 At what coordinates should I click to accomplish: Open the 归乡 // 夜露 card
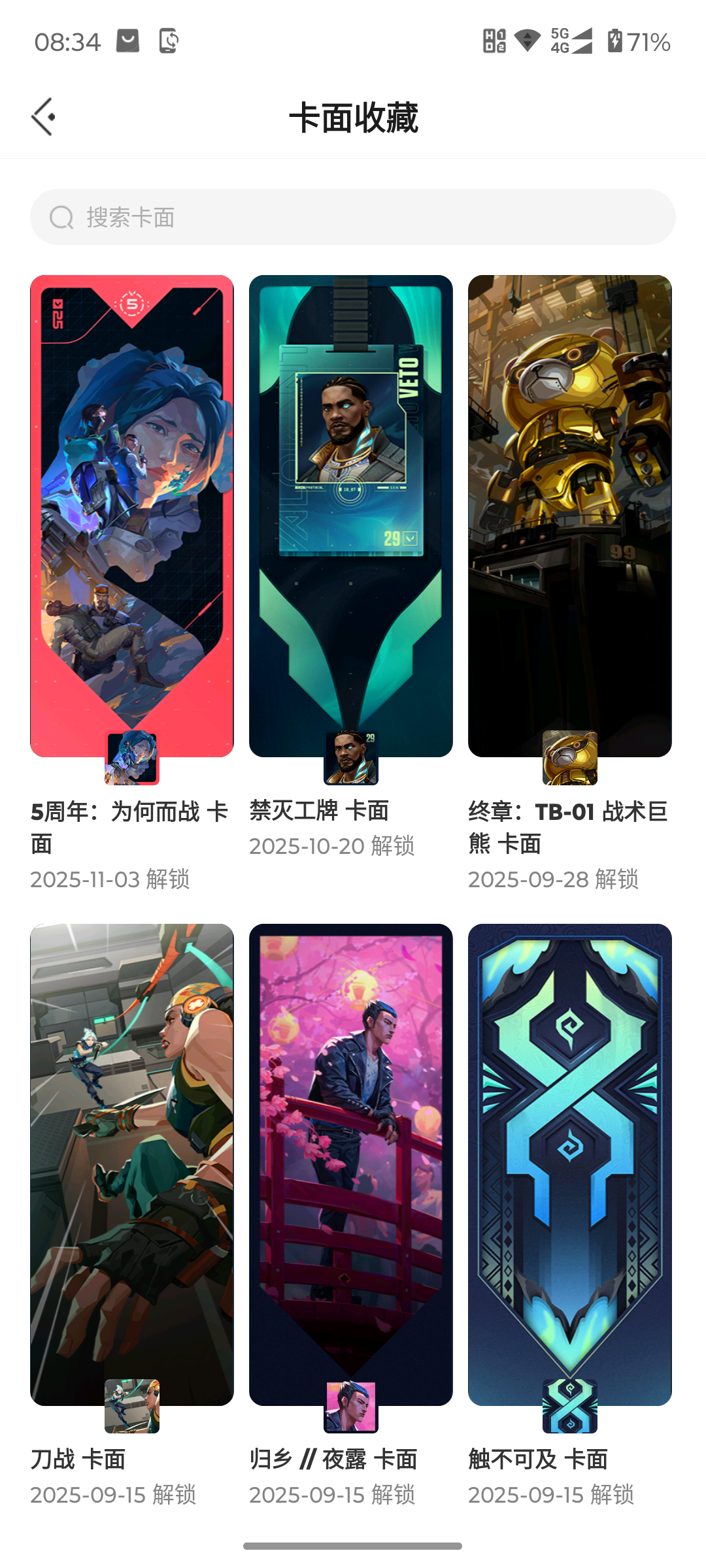[351, 1164]
